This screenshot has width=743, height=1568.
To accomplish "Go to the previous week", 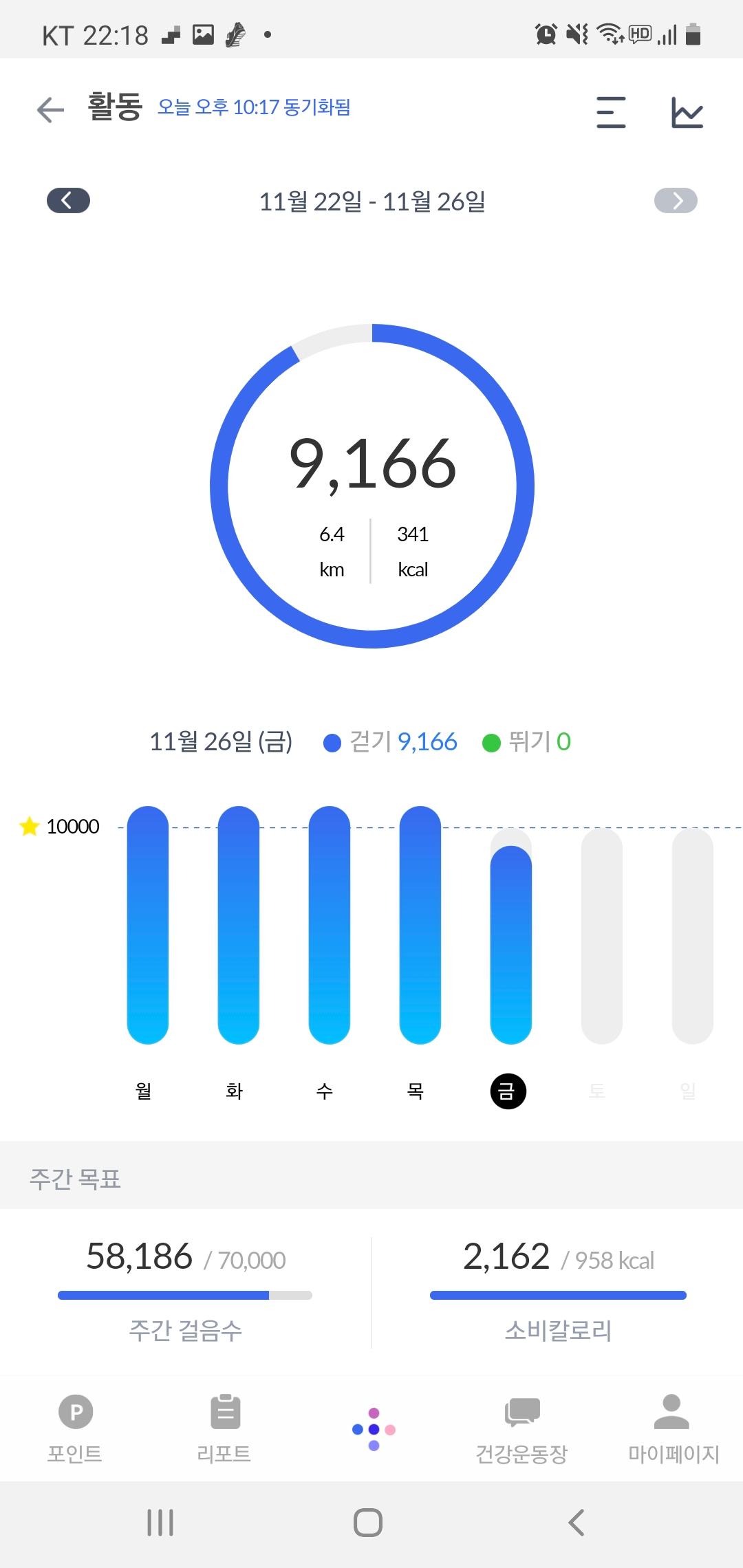I will pyautogui.click(x=68, y=200).
